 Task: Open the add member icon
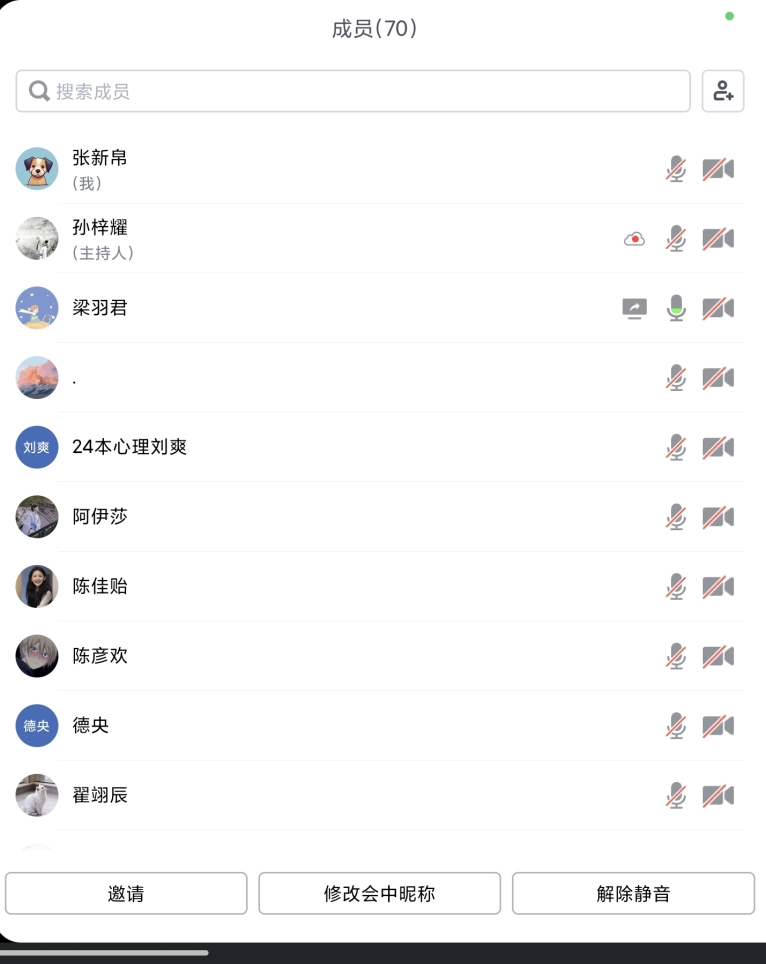723,91
